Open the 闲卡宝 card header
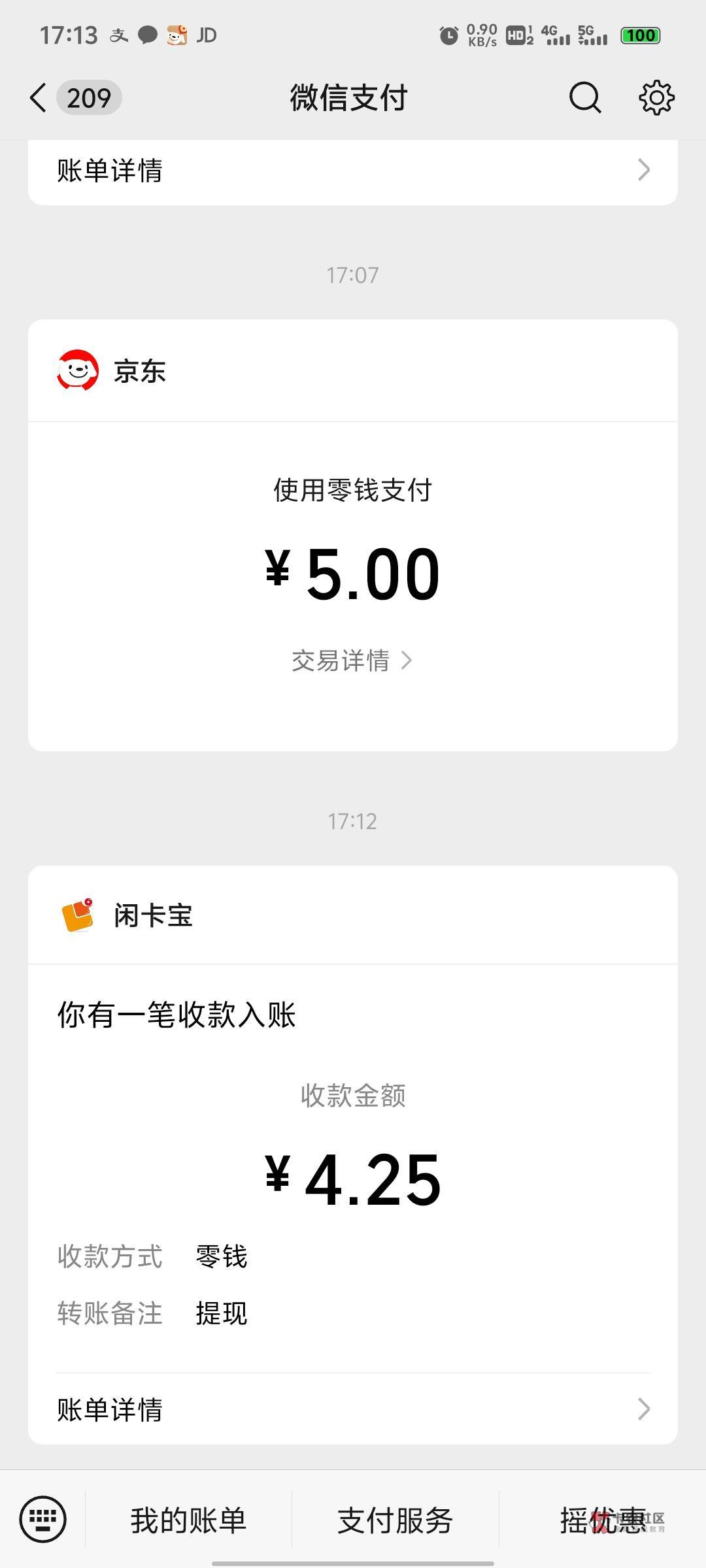 tap(353, 915)
